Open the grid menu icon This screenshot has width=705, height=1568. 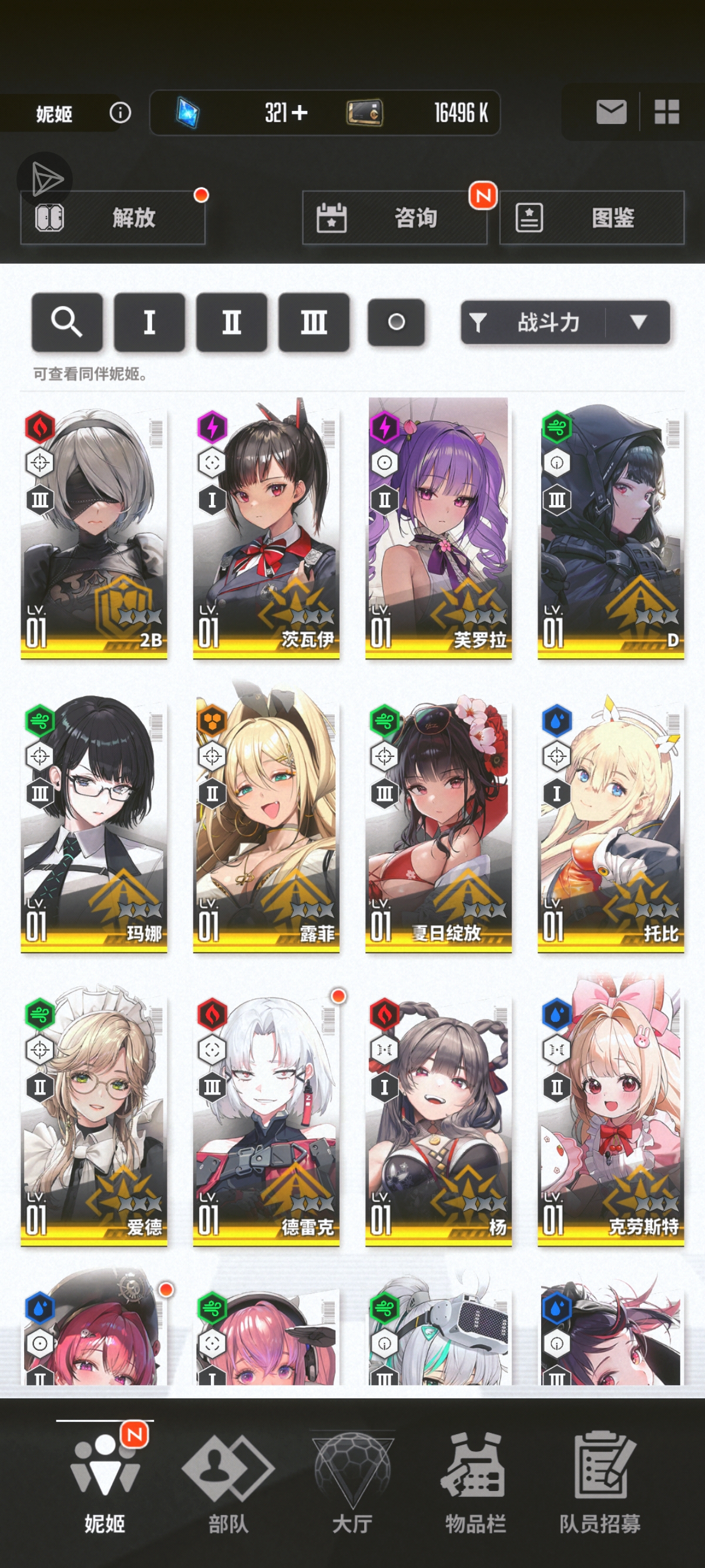coord(667,112)
